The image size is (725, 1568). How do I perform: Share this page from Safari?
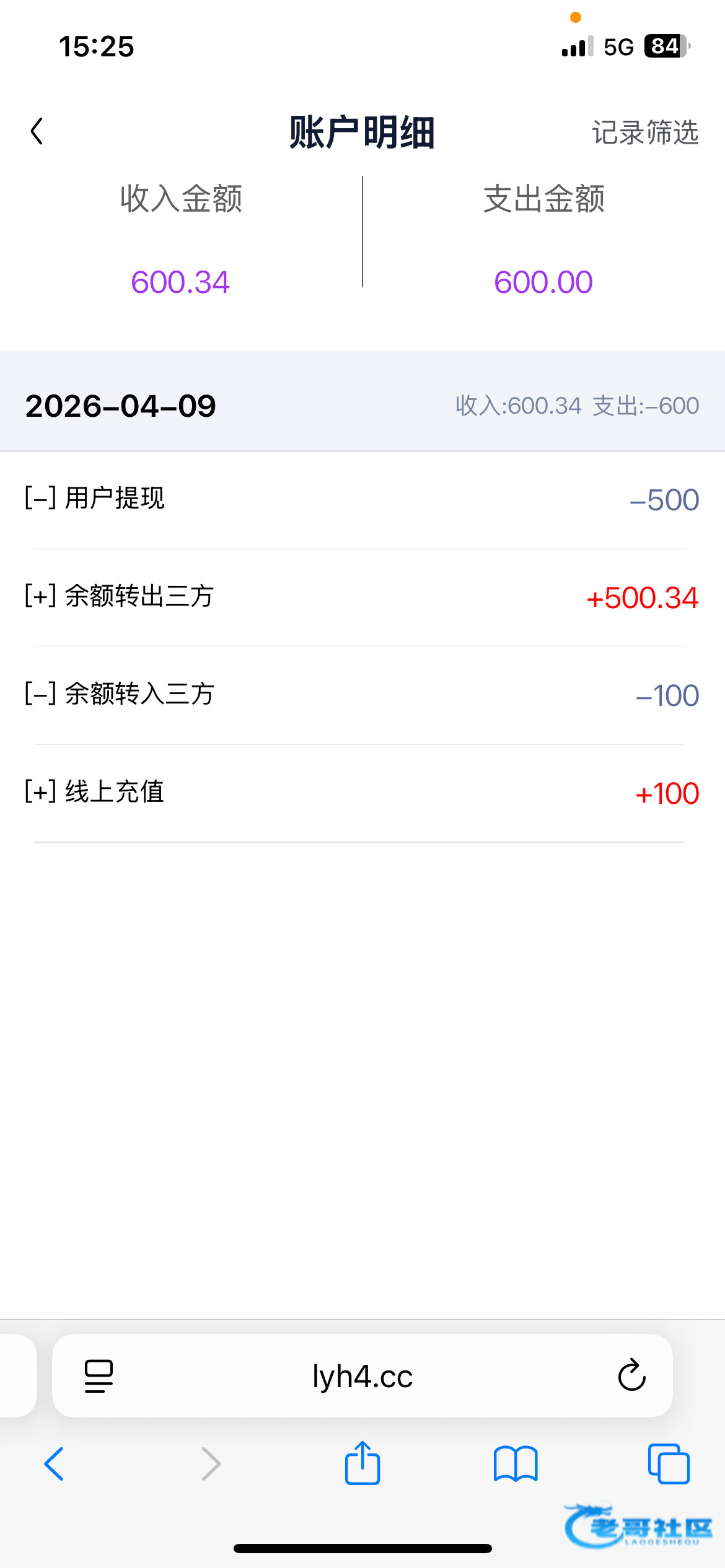click(x=362, y=1463)
